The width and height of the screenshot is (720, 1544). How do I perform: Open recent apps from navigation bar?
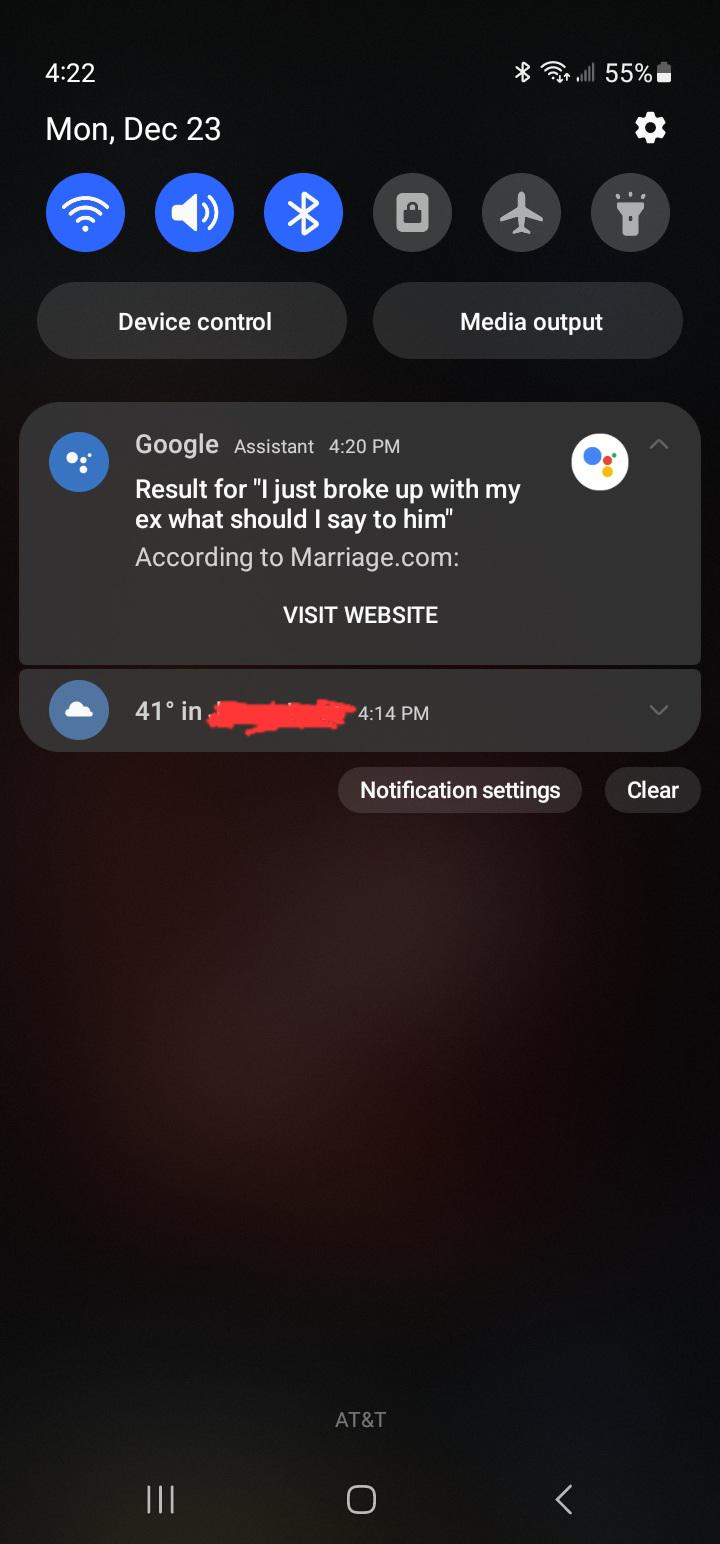[x=160, y=1499]
